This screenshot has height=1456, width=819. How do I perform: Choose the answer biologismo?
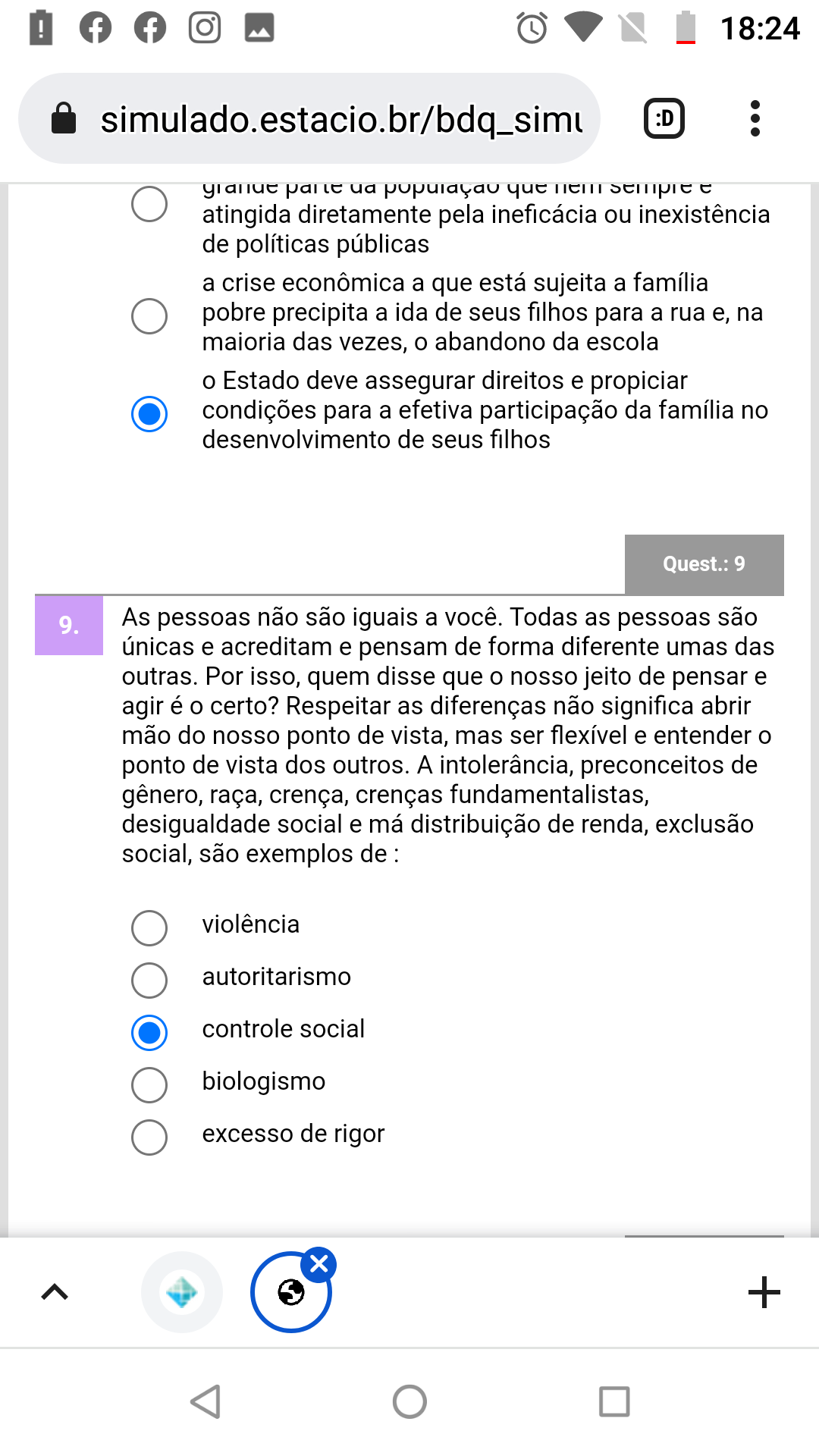click(149, 1084)
